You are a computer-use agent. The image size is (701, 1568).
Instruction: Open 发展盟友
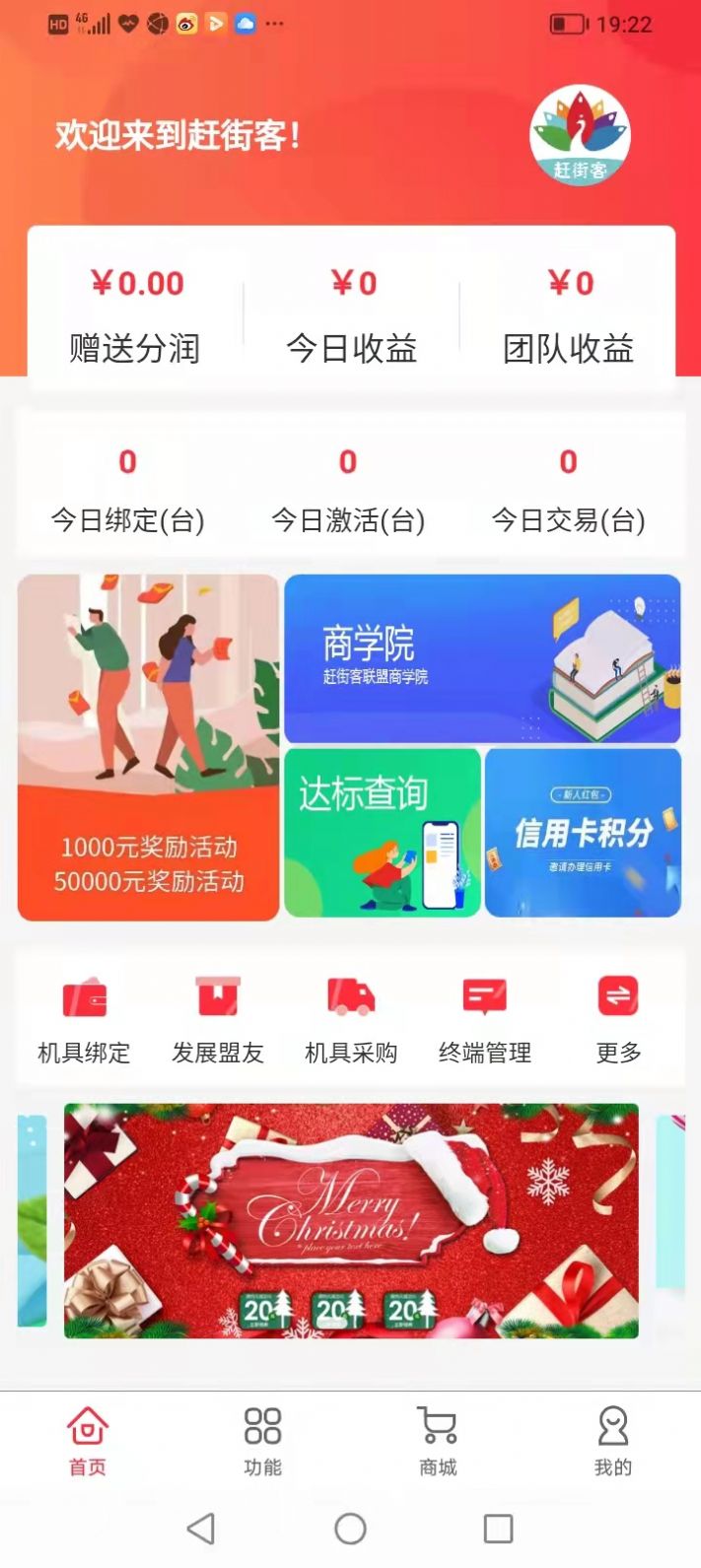[218, 1020]
